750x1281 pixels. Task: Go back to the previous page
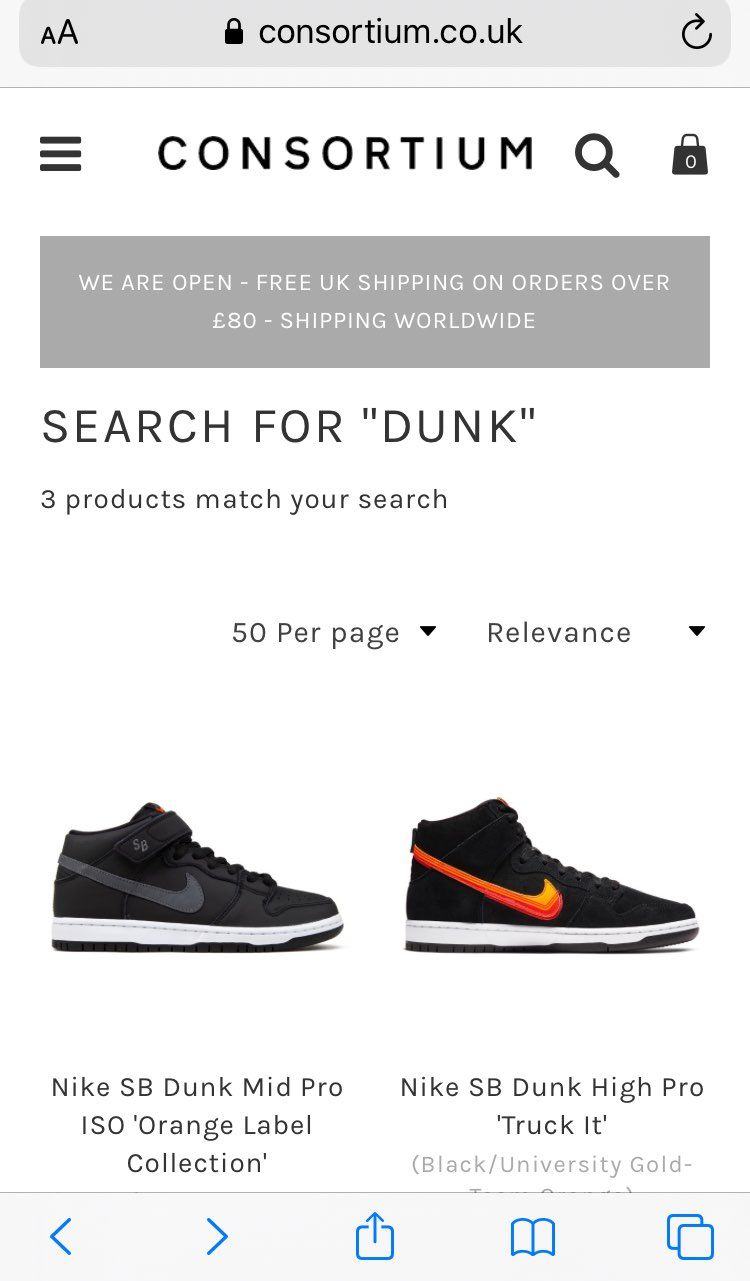(61, 1238)
